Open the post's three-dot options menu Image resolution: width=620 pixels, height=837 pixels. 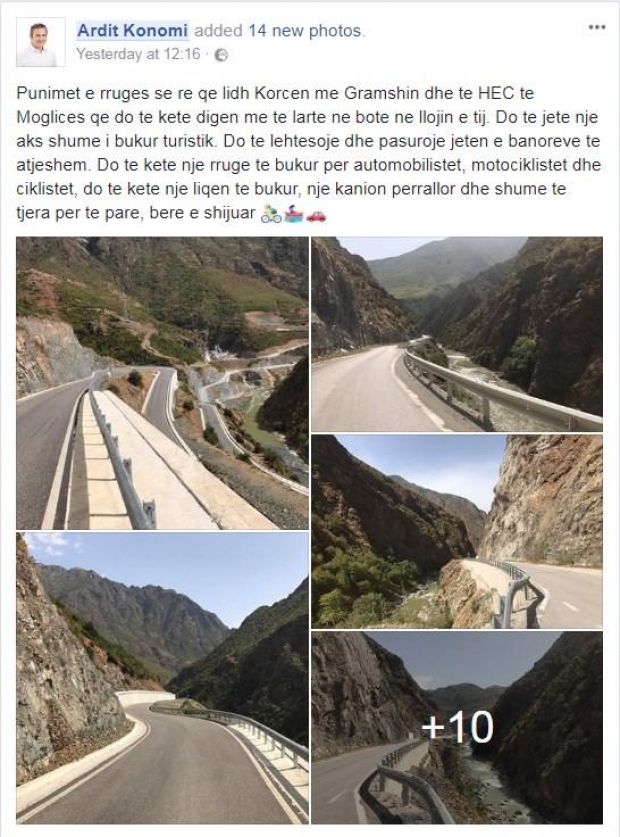596,28
